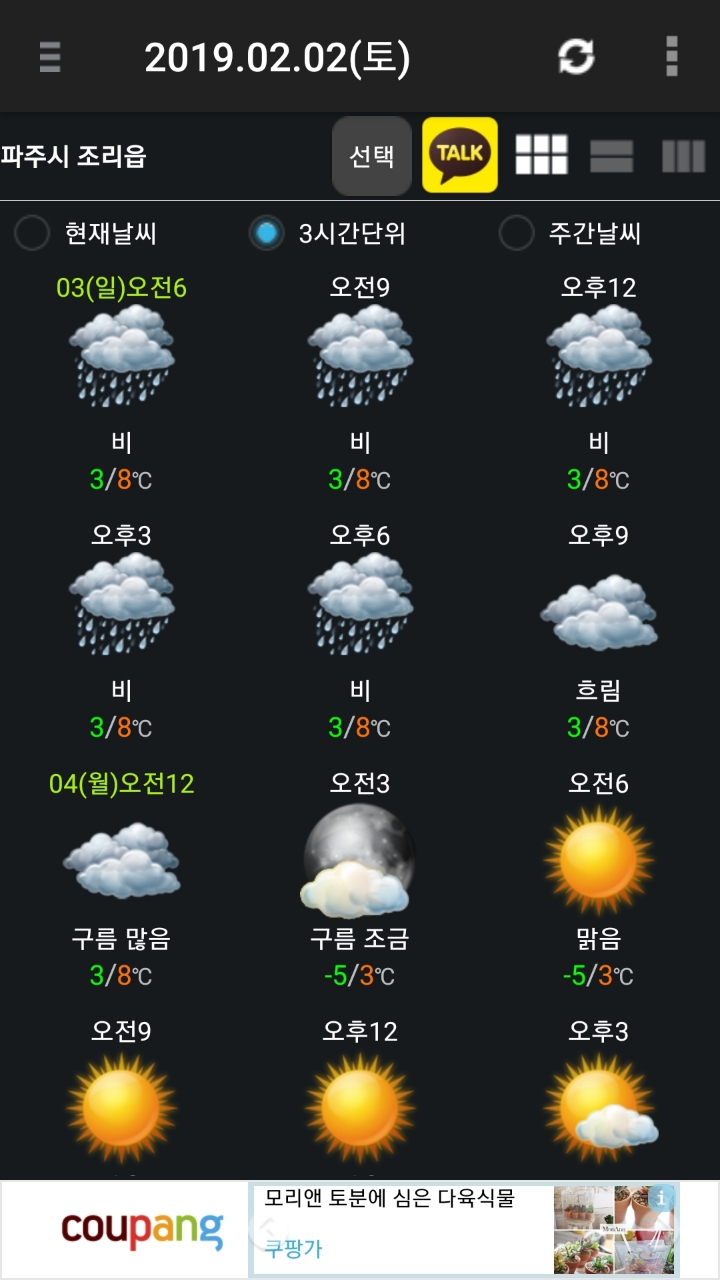The image size is (720, 1280).
Task: Switch to row list layout
Action: [611, 156]
